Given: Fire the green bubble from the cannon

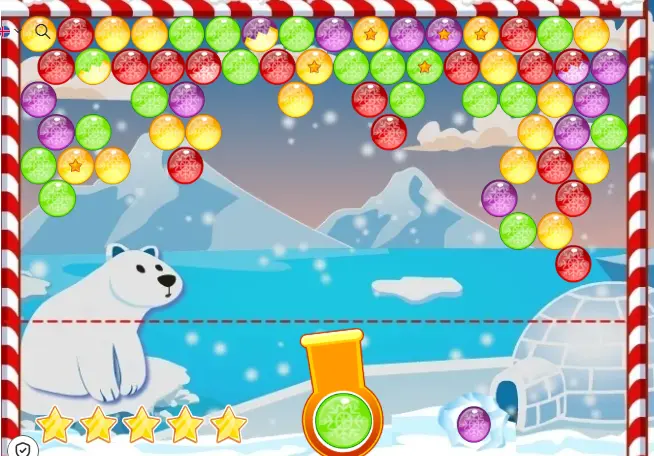Looking at the screenshot, I should click(343, 421).
